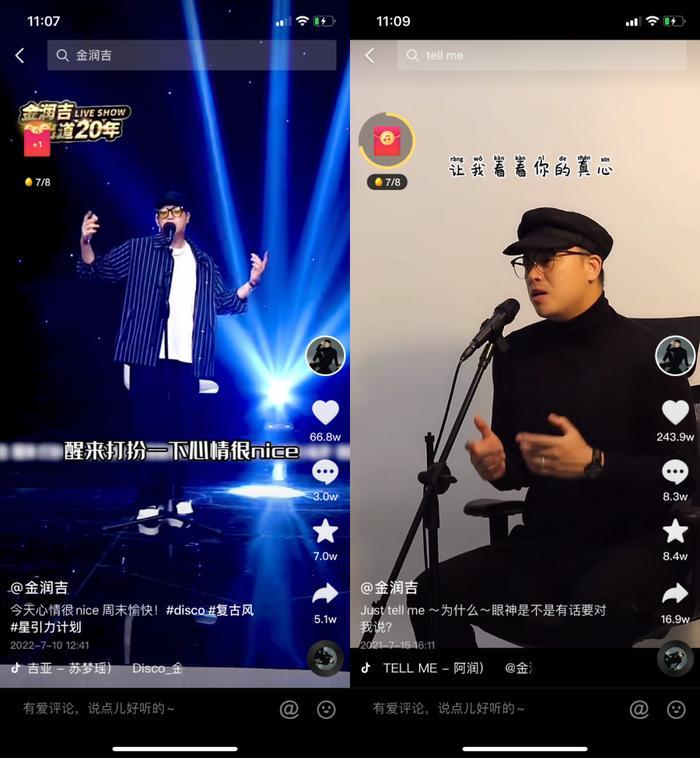The width and height of the screenshot is (700, 758).
Task: Tap the red envelope 7/8 reward icon
Action: pyautogui.click(x=386, y=141)
